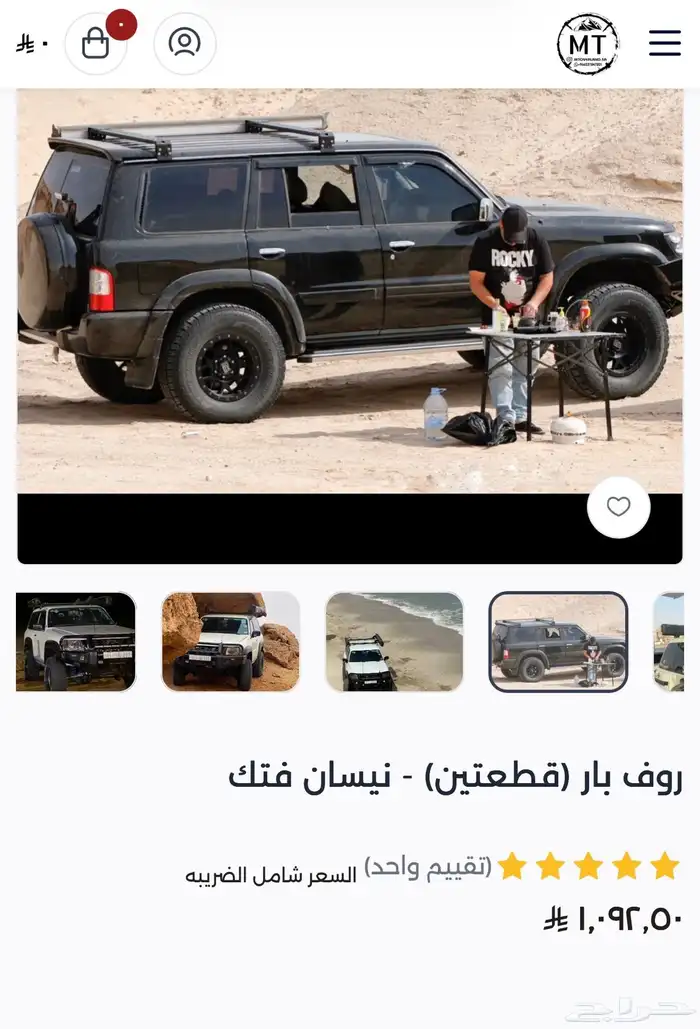Go to MT store home logo
Screen dimensions: 700x1029
point(588,44)
